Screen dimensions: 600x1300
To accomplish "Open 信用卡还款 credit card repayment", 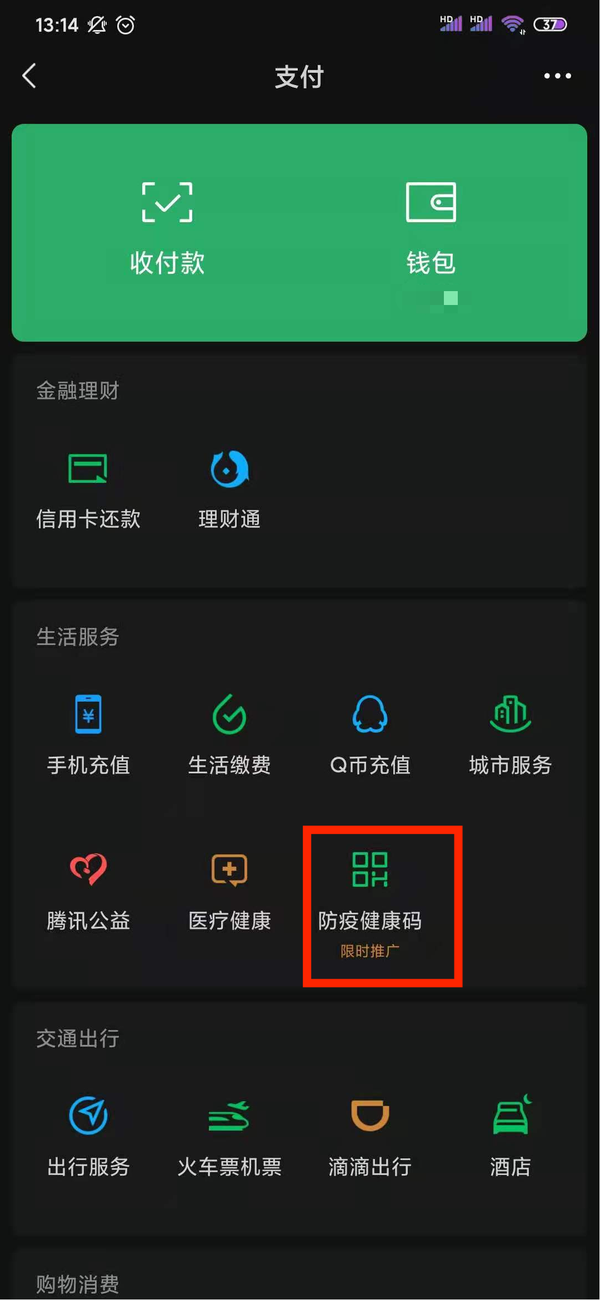I will pyautogui.click(x=88, y=489).
